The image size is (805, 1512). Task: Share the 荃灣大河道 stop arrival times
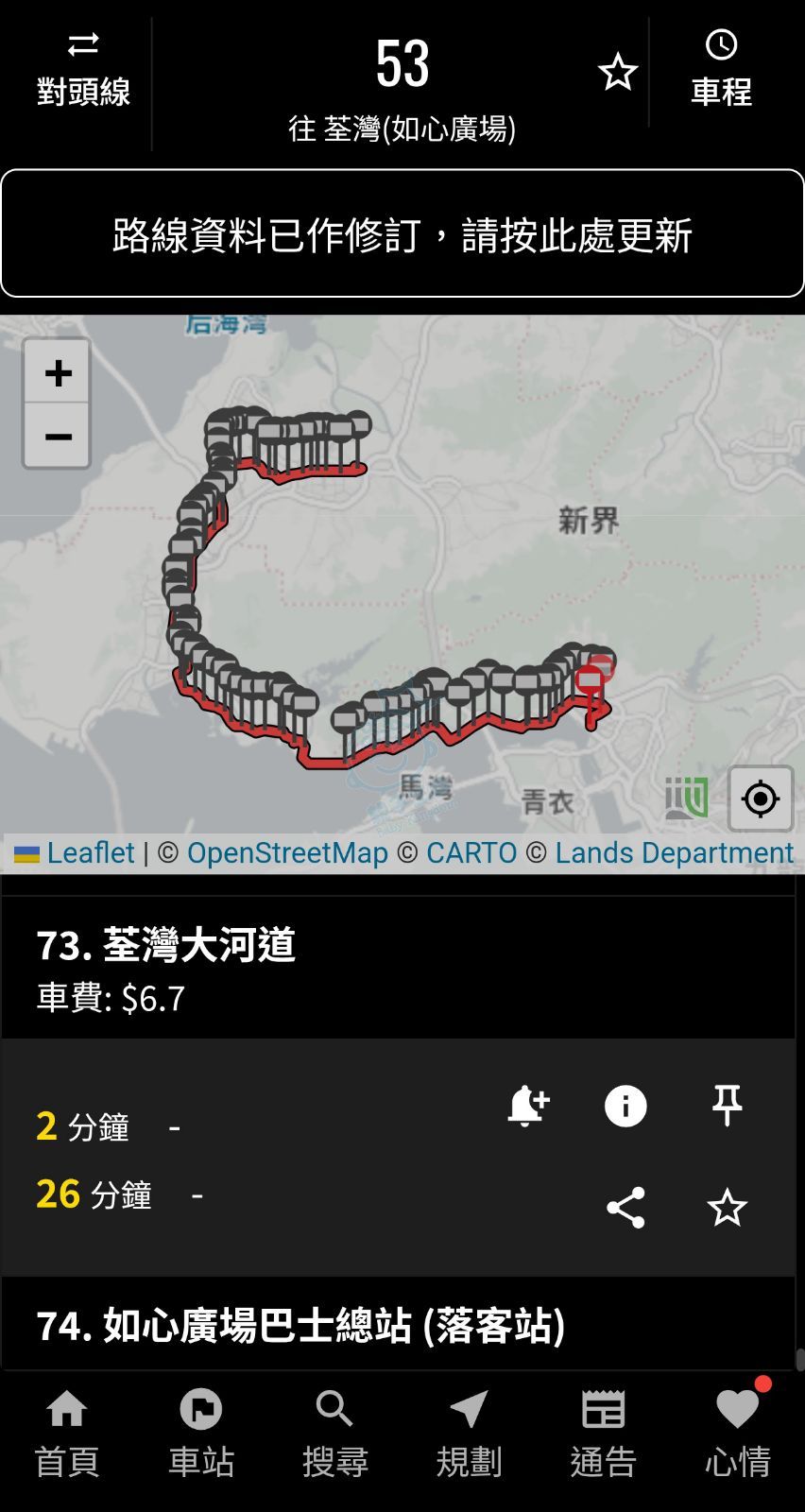[x=625, y=1208]
